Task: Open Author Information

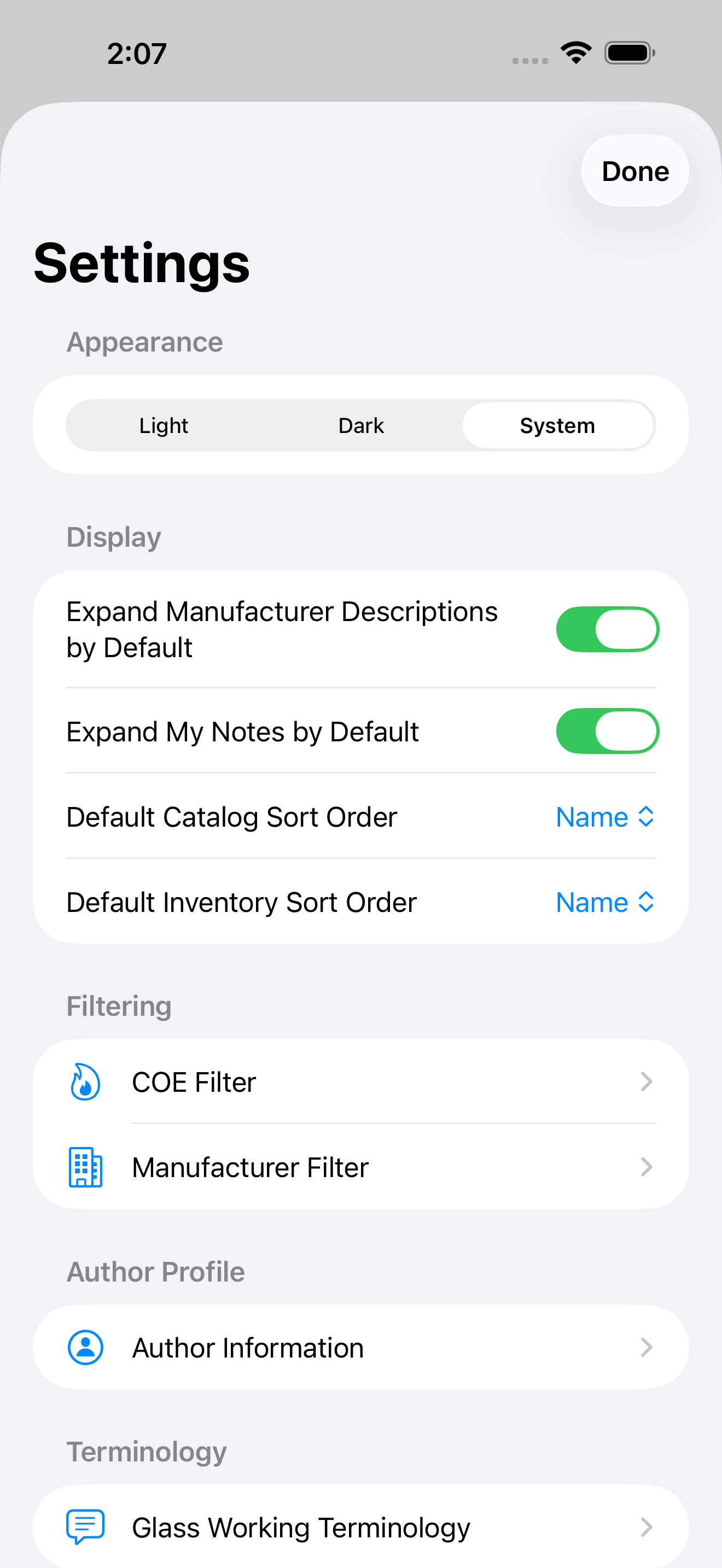Action: 360,1348
